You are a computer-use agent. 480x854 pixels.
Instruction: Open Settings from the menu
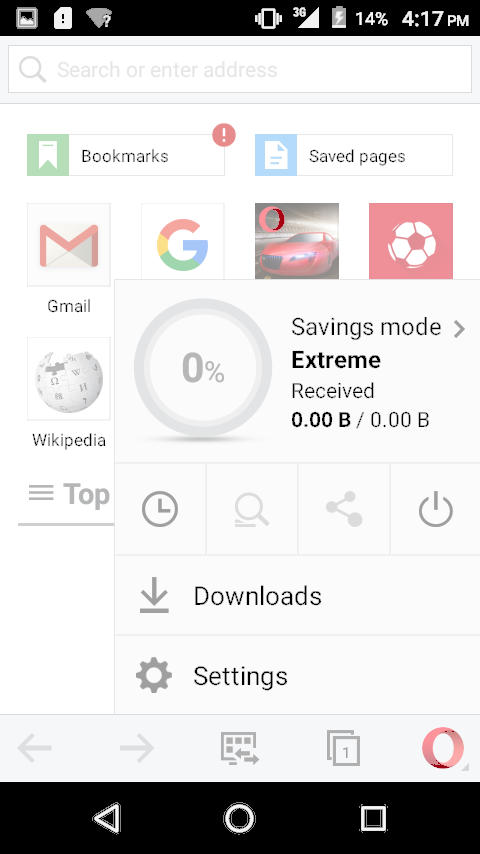click(x=297, y=675)
